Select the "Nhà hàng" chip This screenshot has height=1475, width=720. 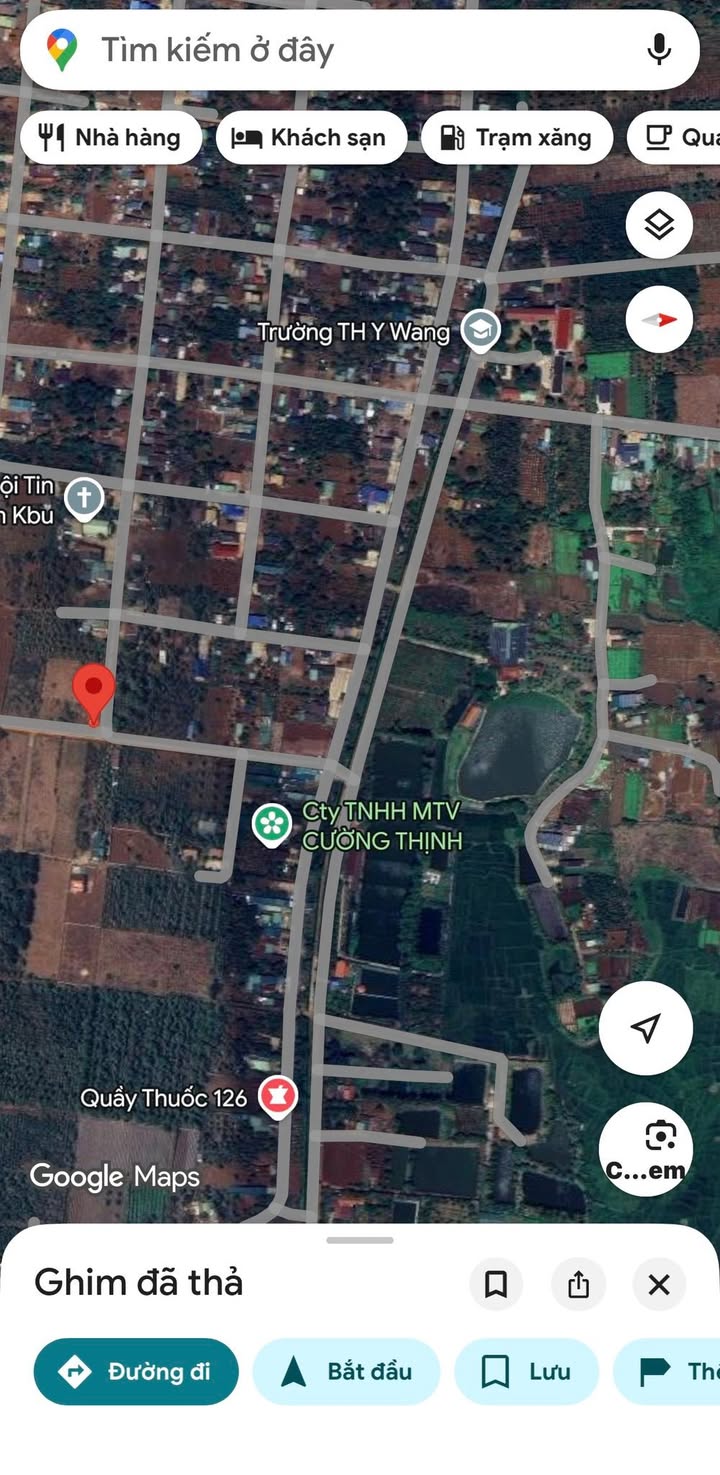[110, 138]
